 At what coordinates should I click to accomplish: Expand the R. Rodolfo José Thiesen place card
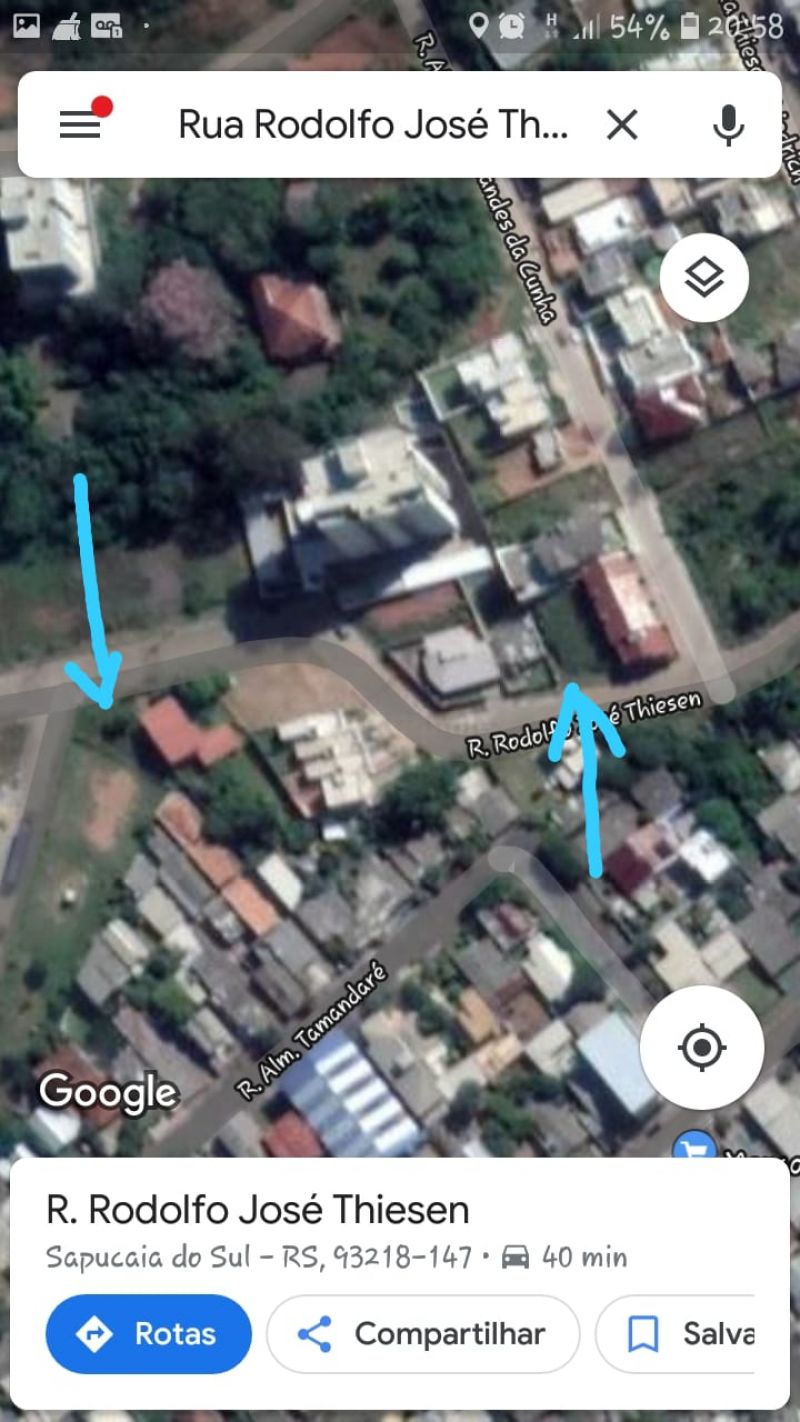click(x=258, y=1210)
